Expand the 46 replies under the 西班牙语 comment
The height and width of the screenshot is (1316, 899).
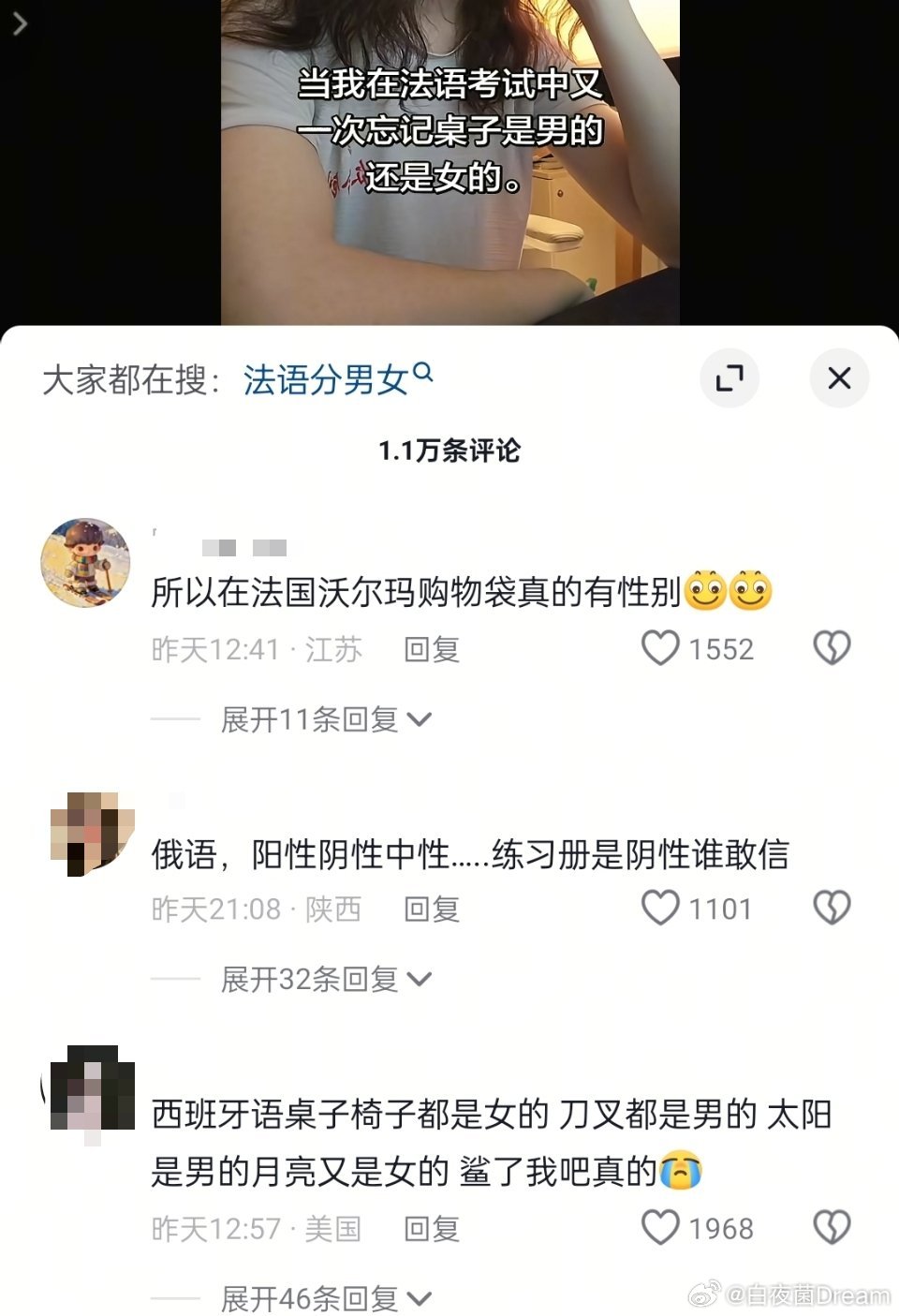point(309,1298)
